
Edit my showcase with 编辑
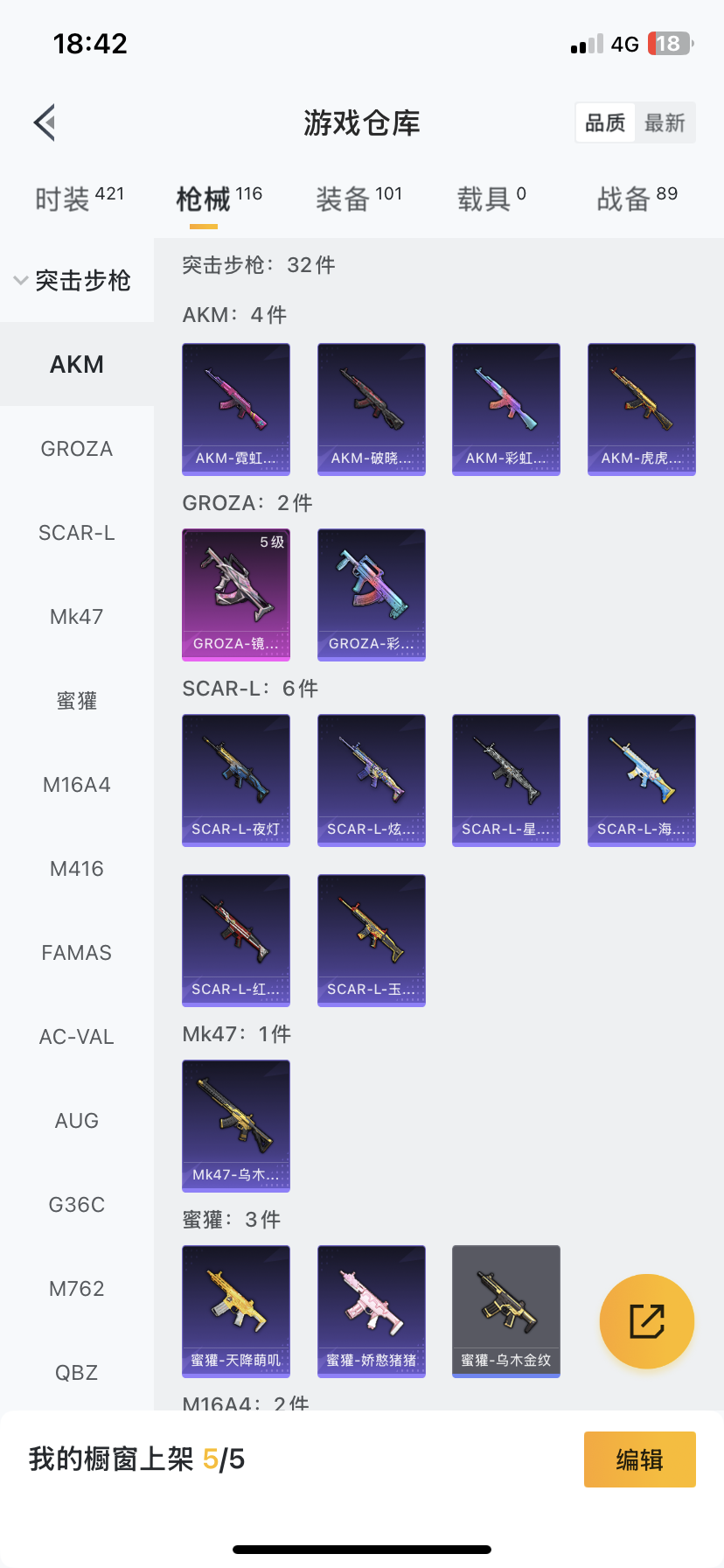coord(639,1459)
